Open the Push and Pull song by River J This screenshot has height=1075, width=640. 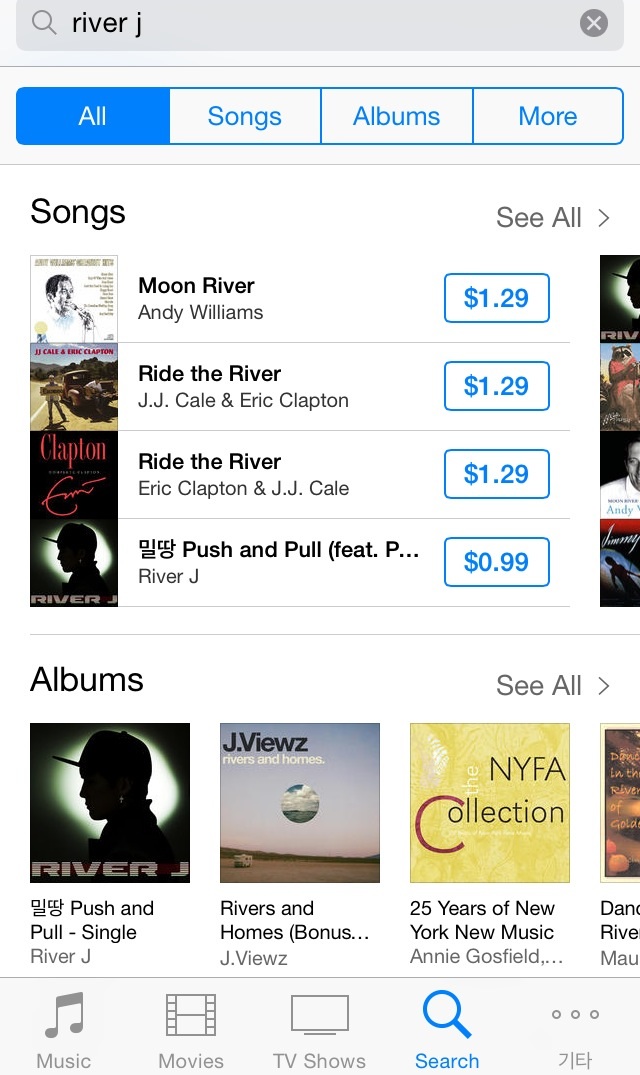pos(270,562)
